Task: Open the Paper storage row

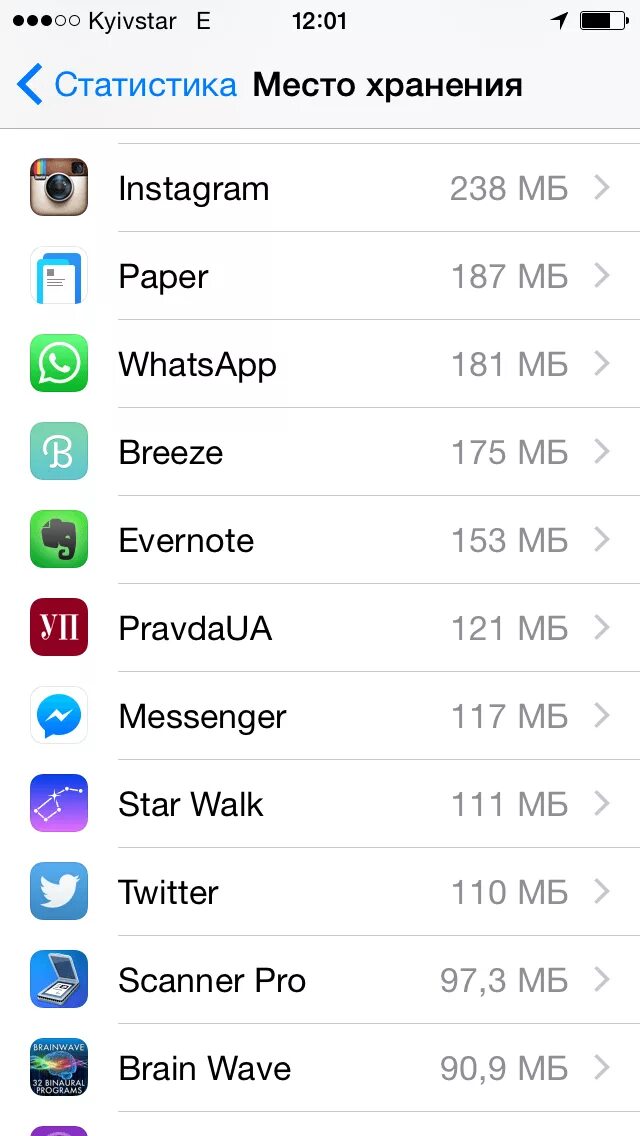Action: 320,276
